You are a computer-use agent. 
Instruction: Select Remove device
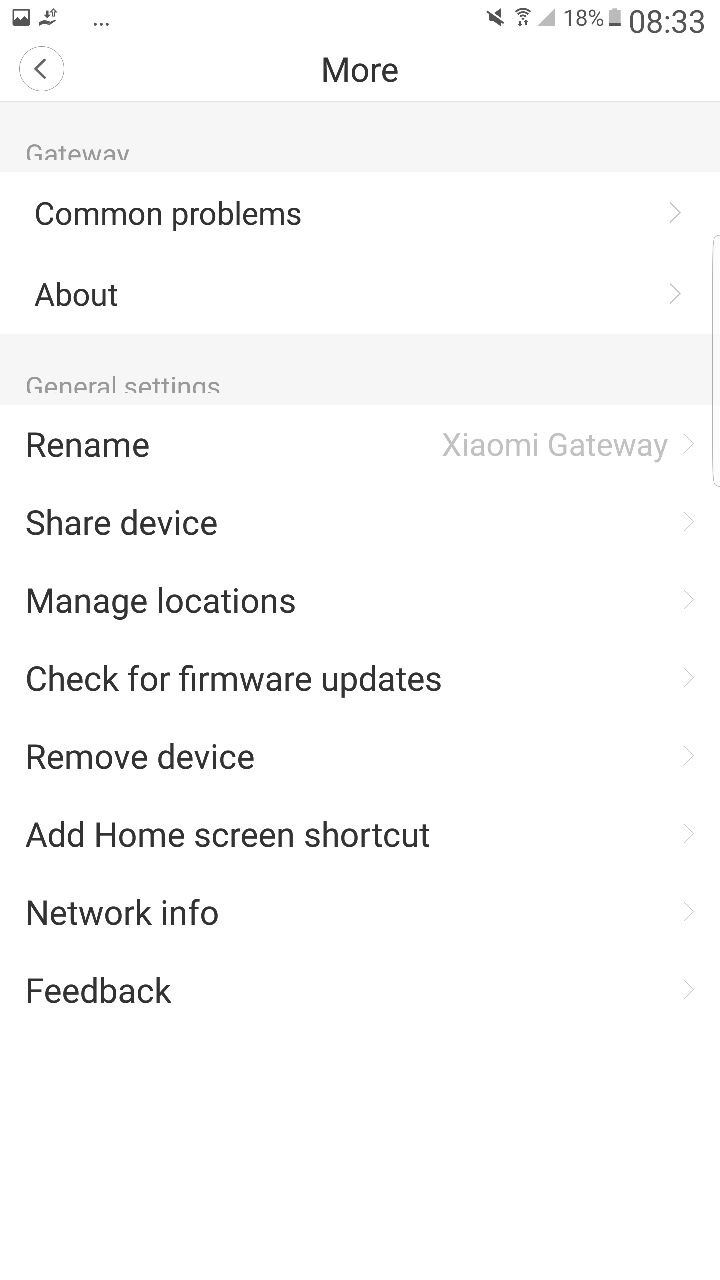coord(360,757)
